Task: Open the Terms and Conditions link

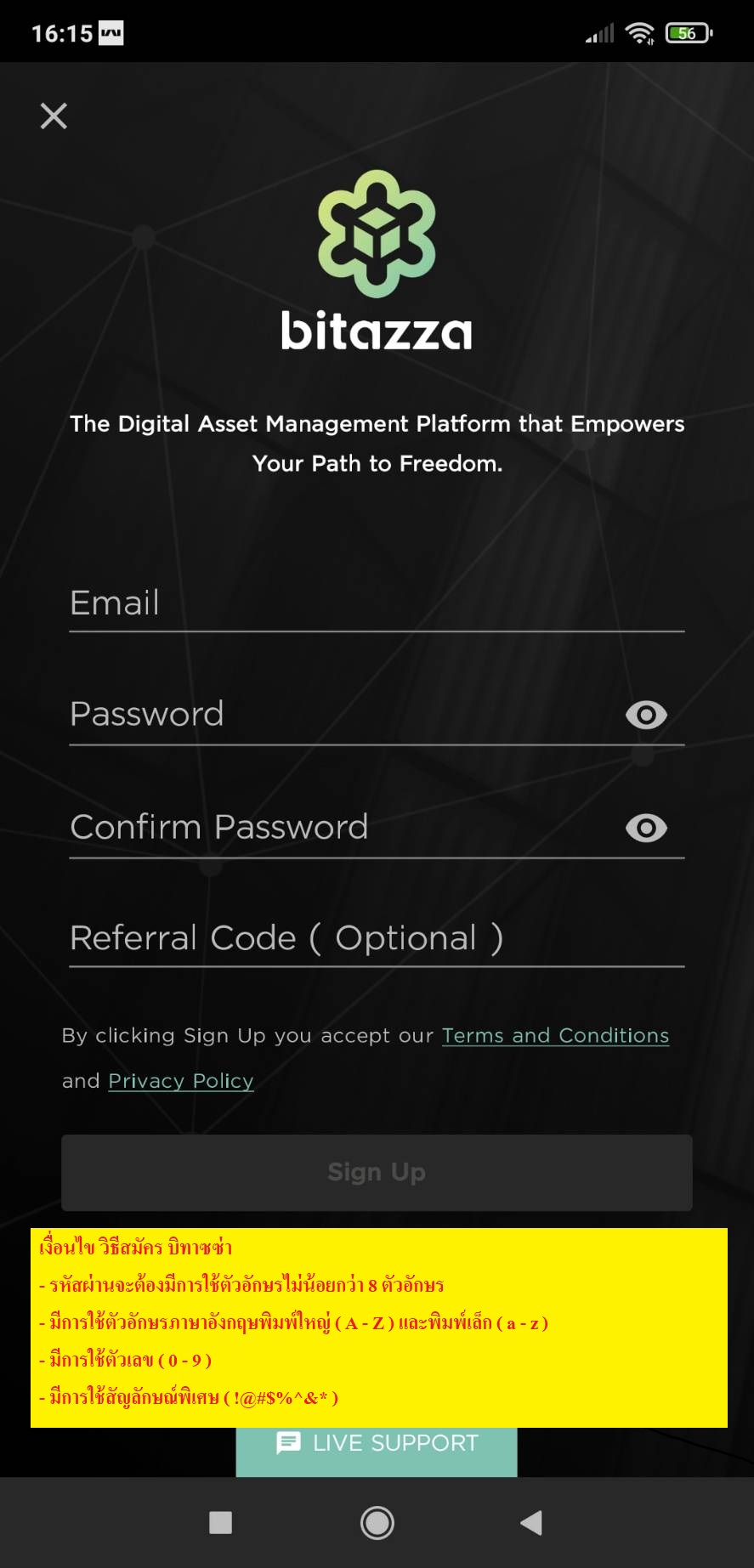Action: (x=555, y=1036)
